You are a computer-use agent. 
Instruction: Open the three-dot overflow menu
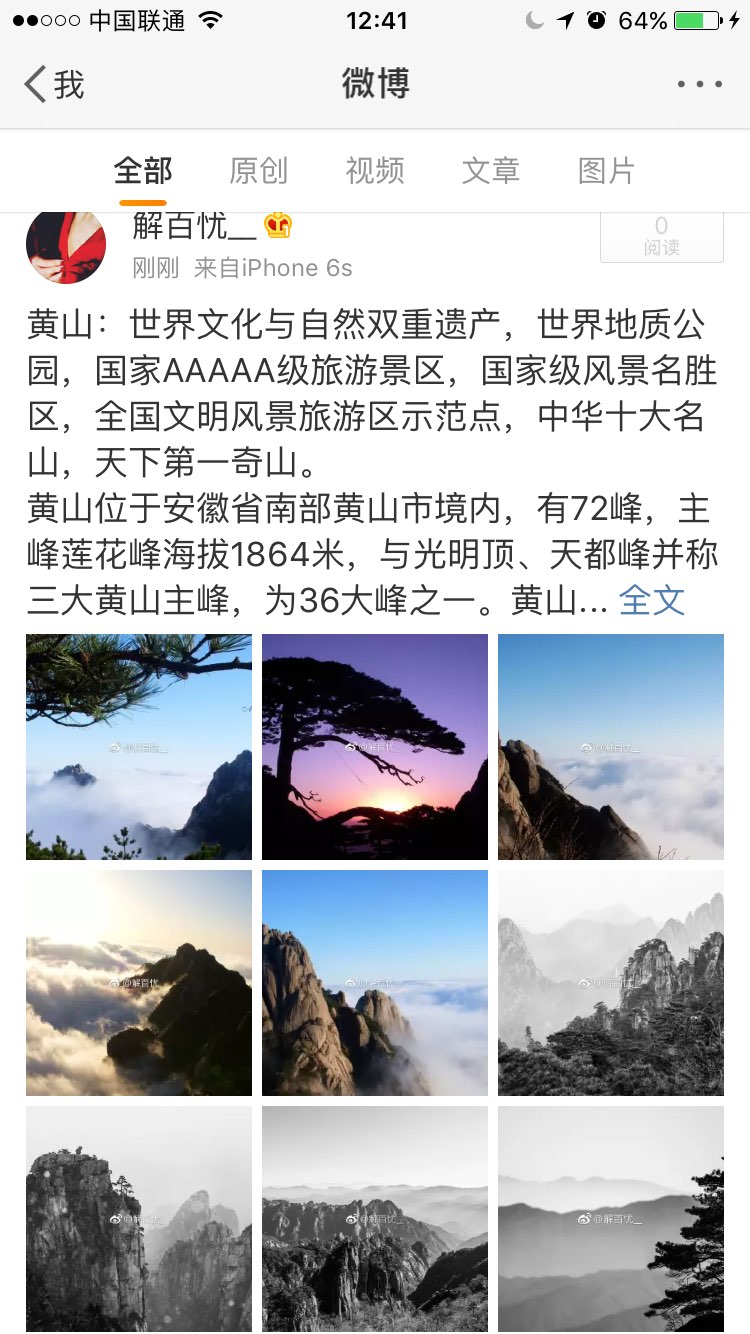click(x=699, y=84)
